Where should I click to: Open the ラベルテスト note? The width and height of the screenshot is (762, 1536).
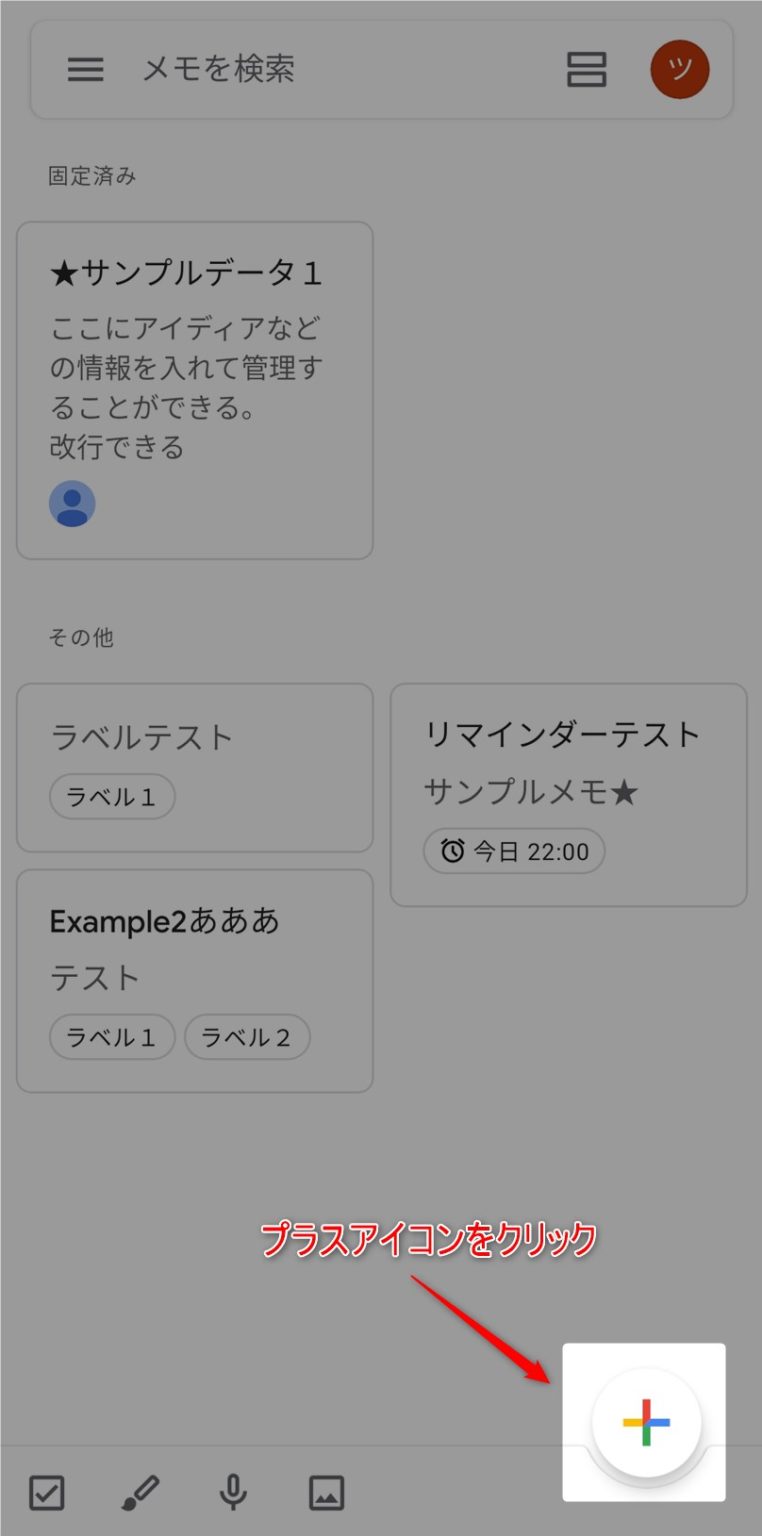click(195, 740)
